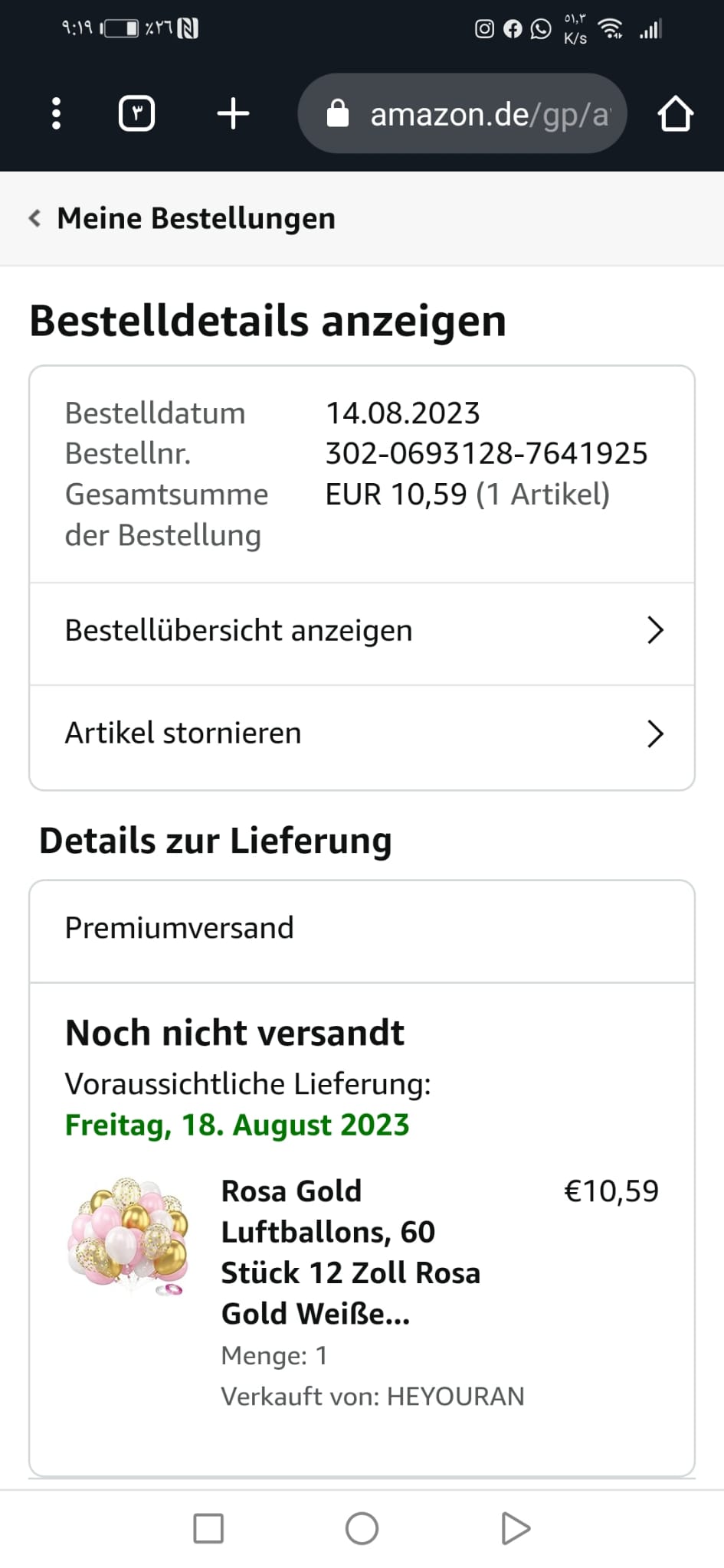The image size is (724, 1568).
Task: Open the Rosa Gold Luftballons product image
Action: pyautogui.click(x=128, y=1234)
